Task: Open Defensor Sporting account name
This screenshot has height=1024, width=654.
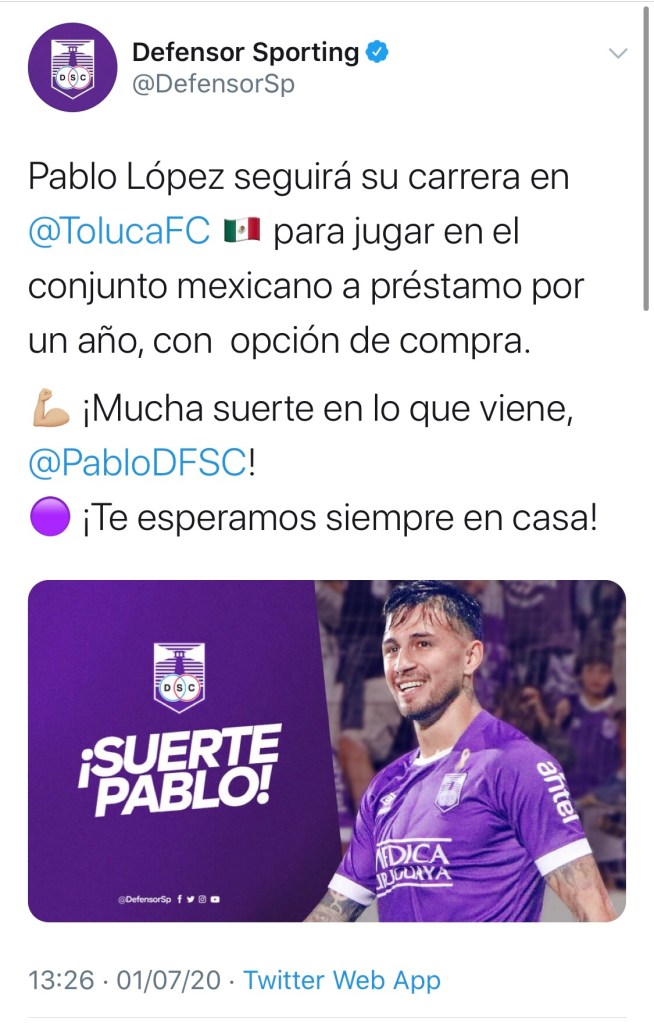Action: point(246,52)
